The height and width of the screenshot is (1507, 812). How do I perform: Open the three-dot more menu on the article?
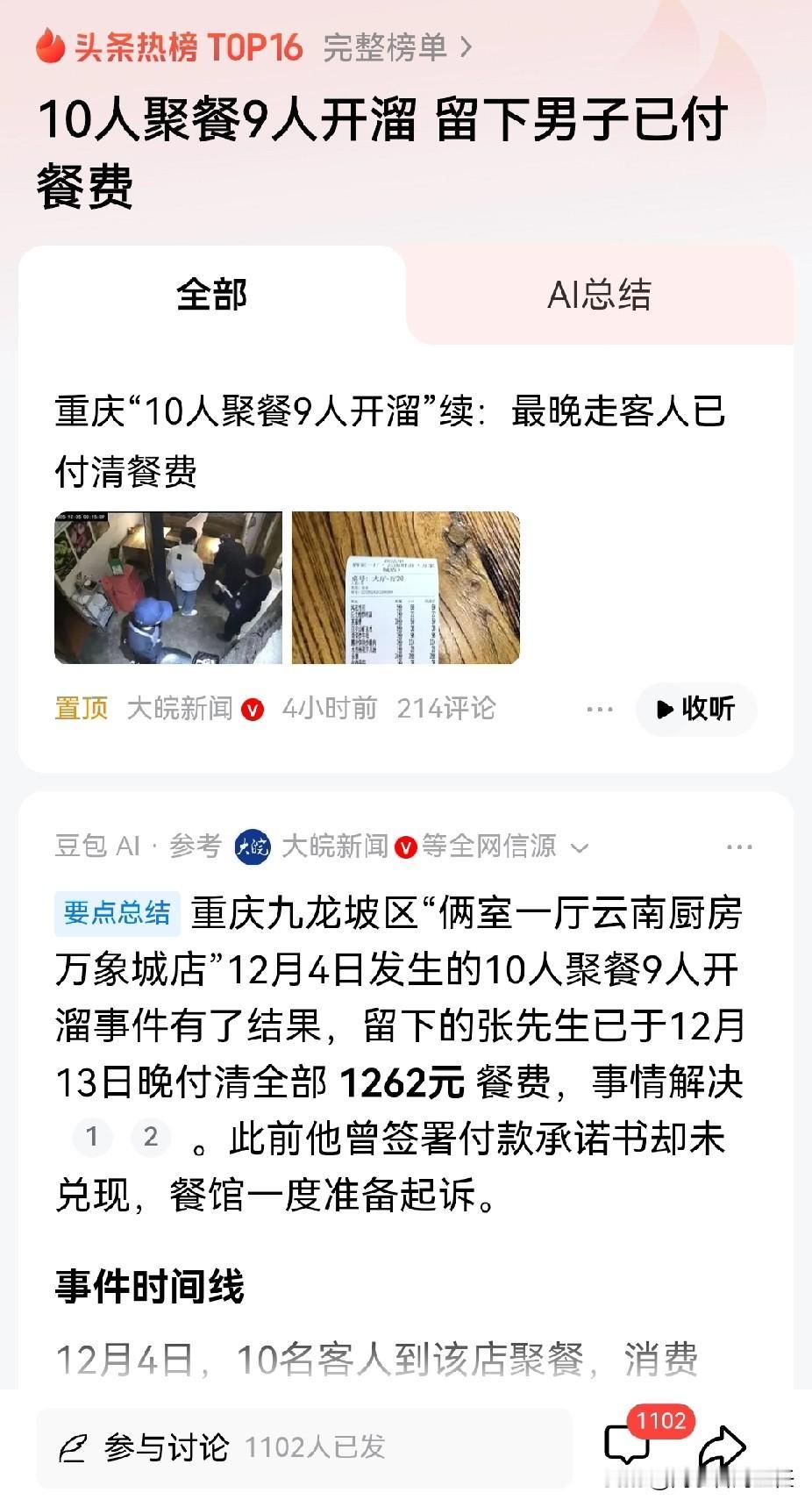coord(600,709)
